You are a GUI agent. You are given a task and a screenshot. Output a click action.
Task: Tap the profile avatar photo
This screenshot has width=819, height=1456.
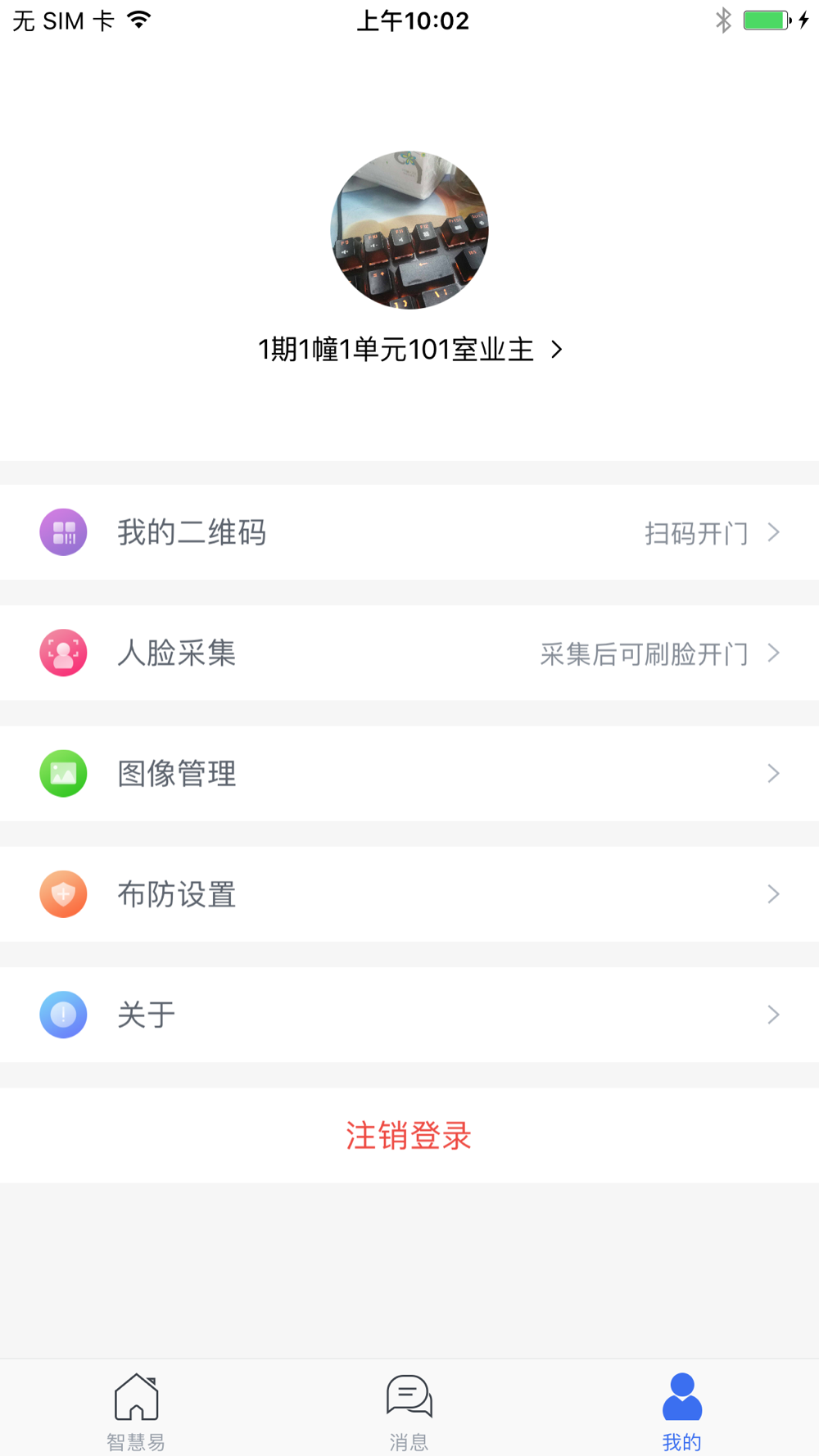pyautogui.click(x=409, y=230)
